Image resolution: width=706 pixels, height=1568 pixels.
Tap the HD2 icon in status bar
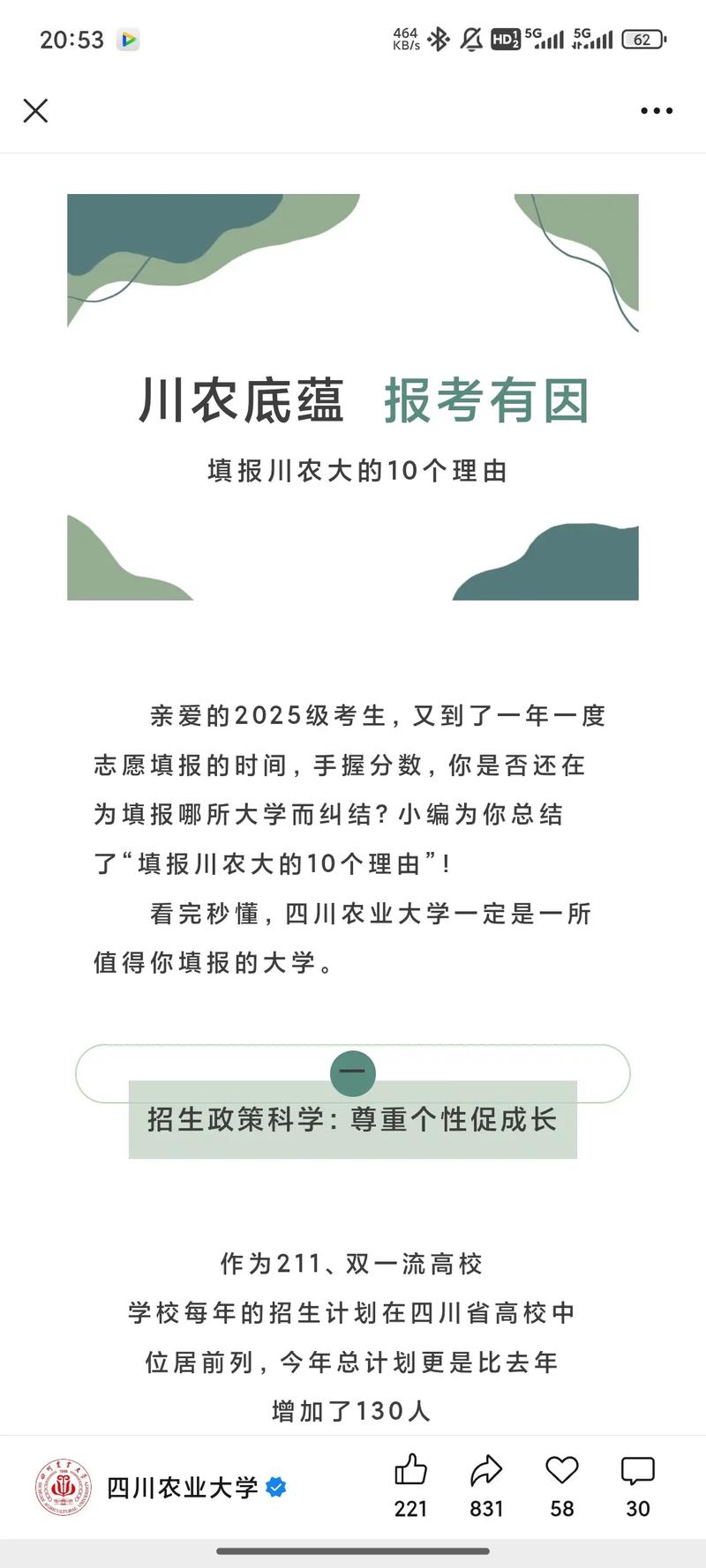point(505,39)
